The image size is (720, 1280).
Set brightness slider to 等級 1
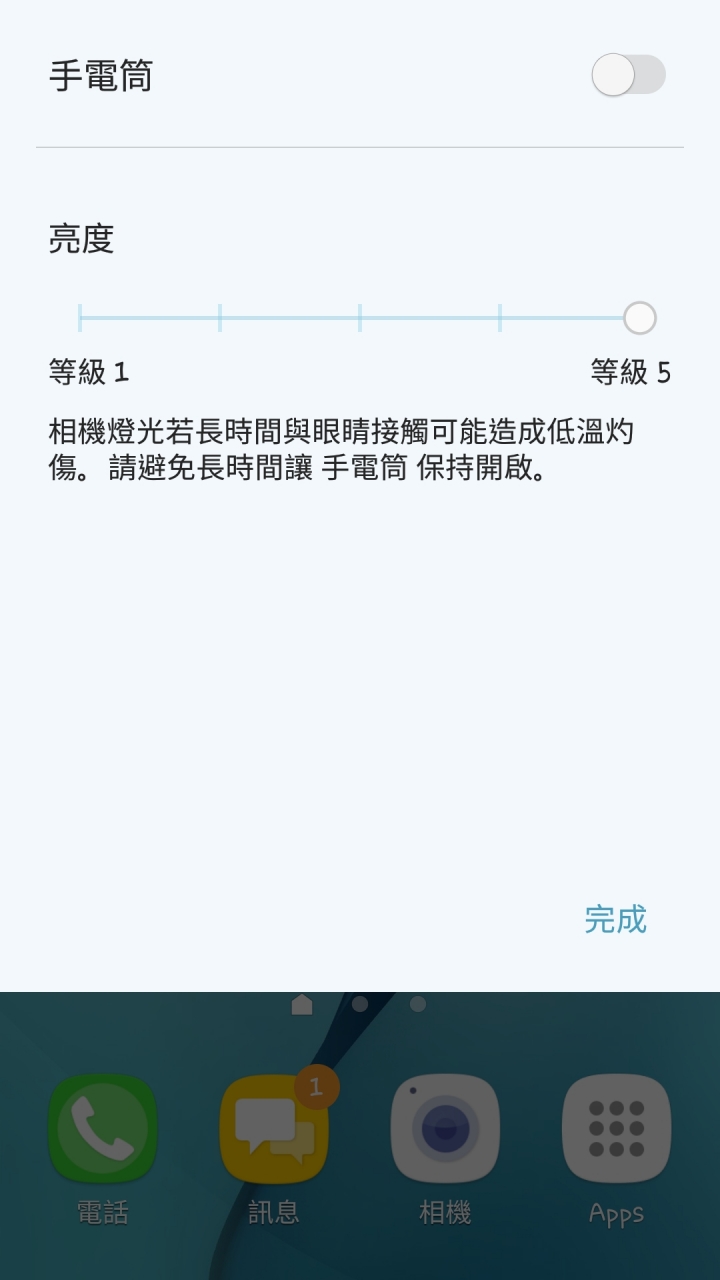click(x=80, y=318)
